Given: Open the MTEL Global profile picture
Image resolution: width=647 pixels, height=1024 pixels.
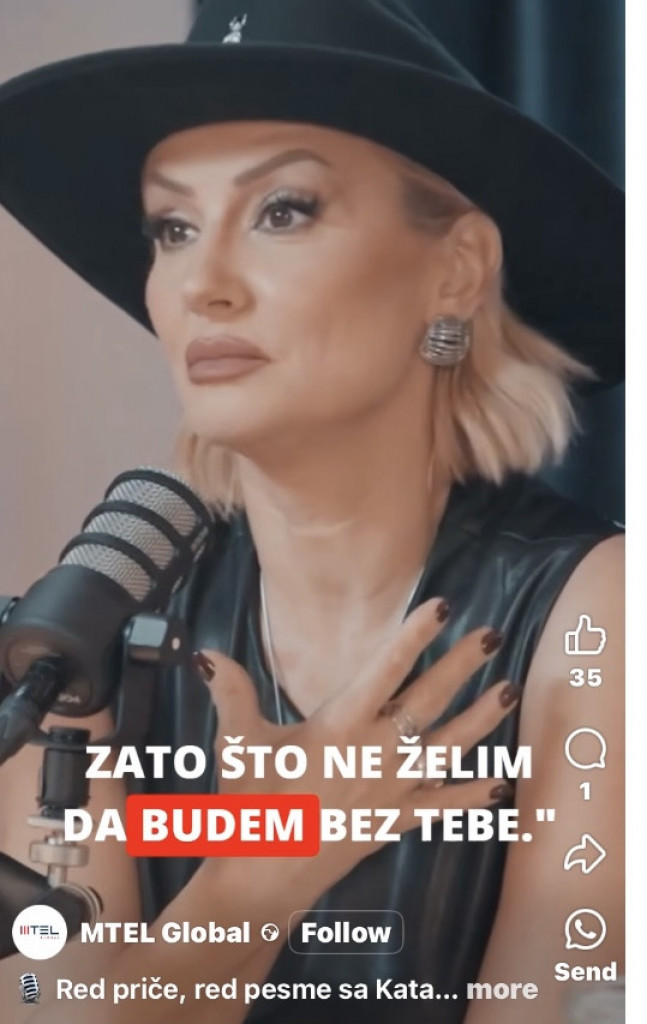Looking at the screenshot, I should click(39, 932).
